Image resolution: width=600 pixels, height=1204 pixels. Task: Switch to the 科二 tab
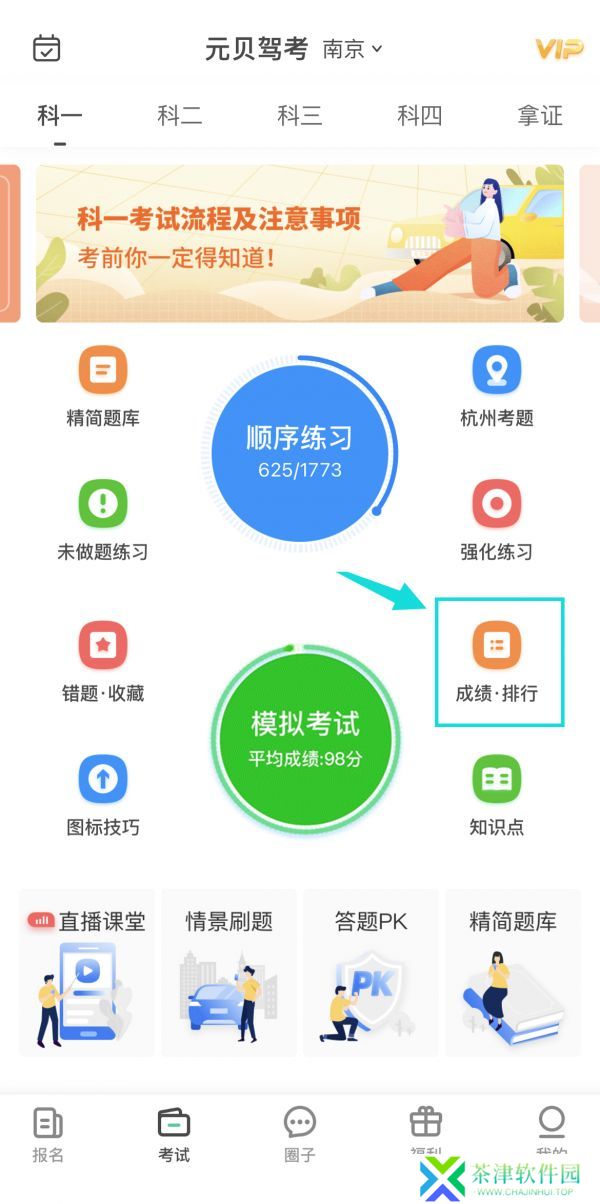tap(180, 116)
